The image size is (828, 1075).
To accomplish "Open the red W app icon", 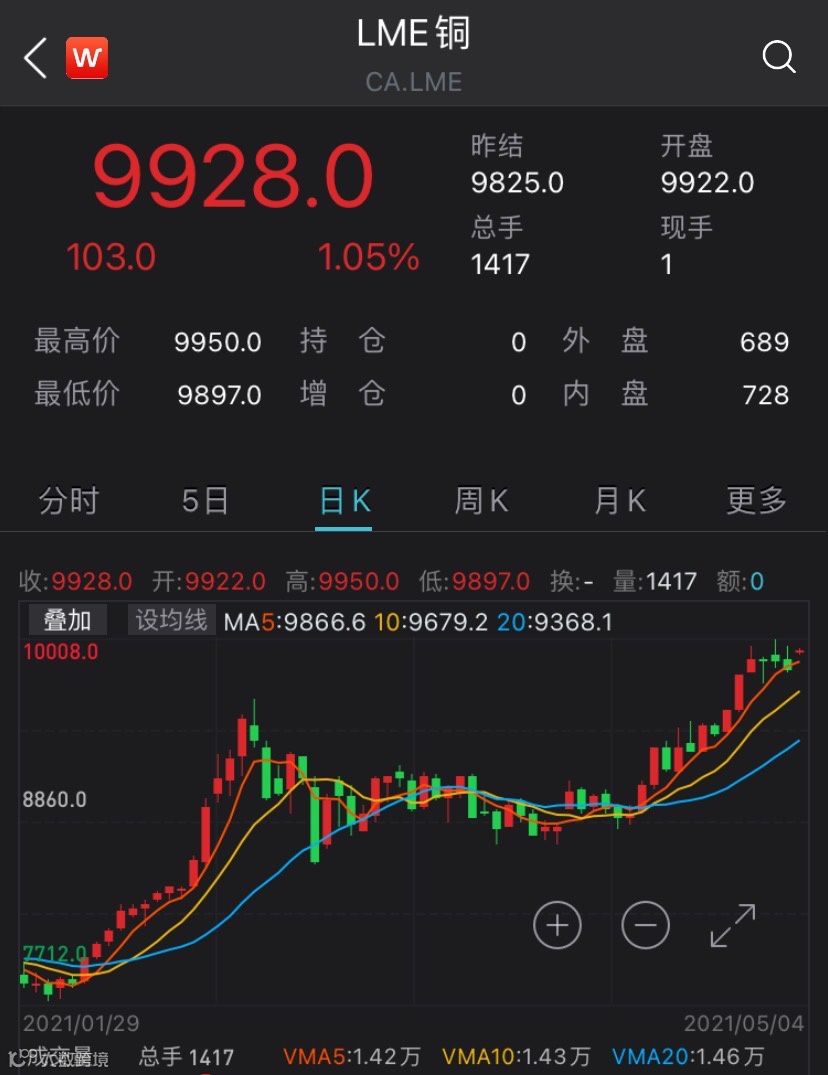I will 87,58.
